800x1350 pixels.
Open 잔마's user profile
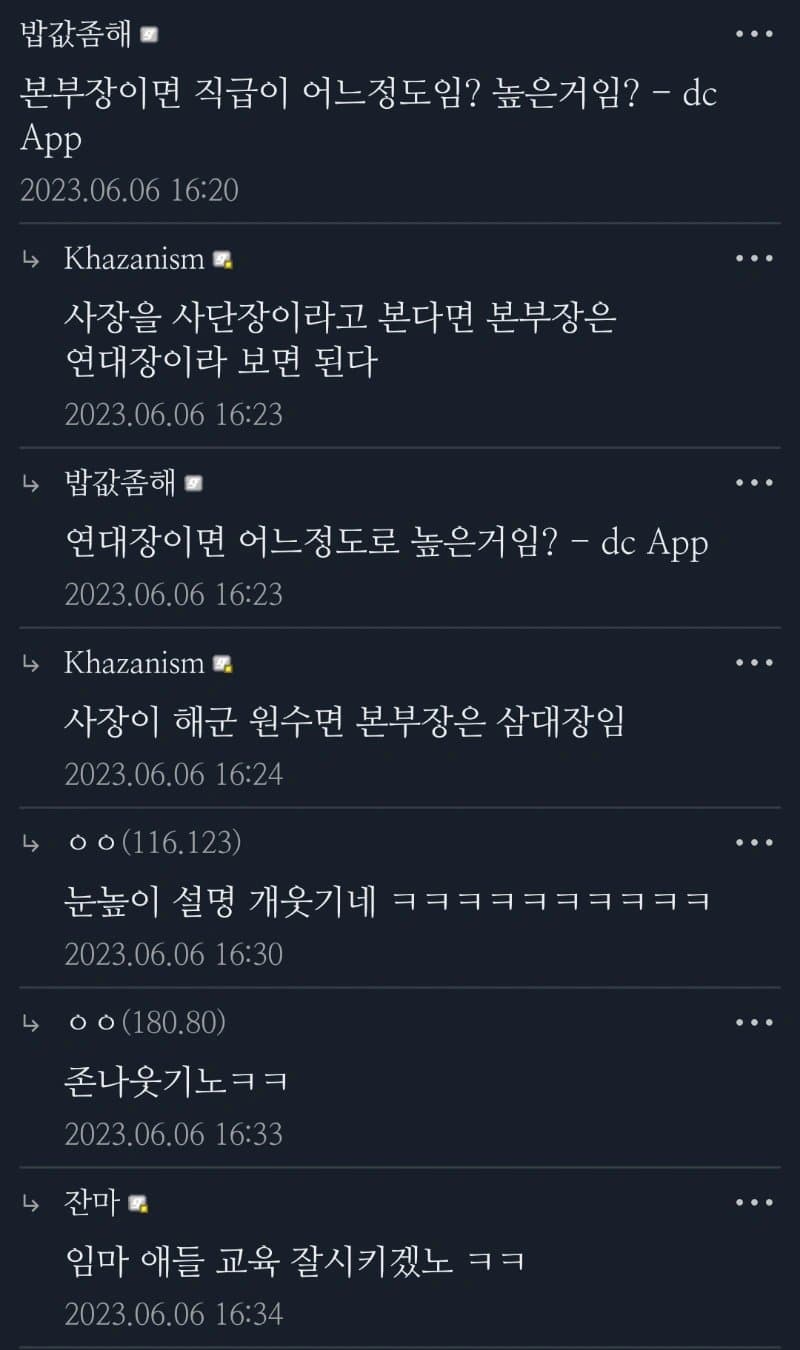(92, 1203)
